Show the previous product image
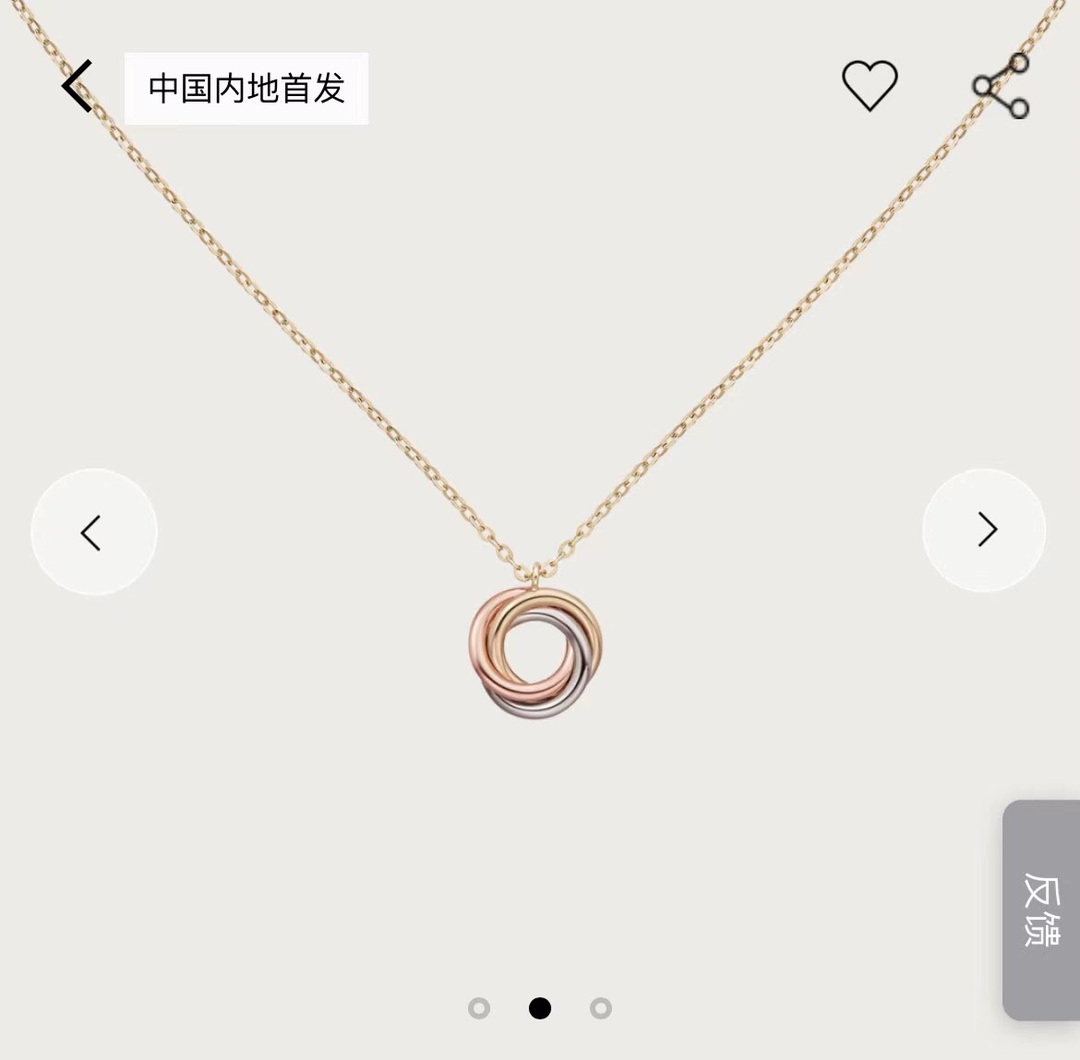The width and height of the screenshot is (1080, 1060). pos(93,532)
